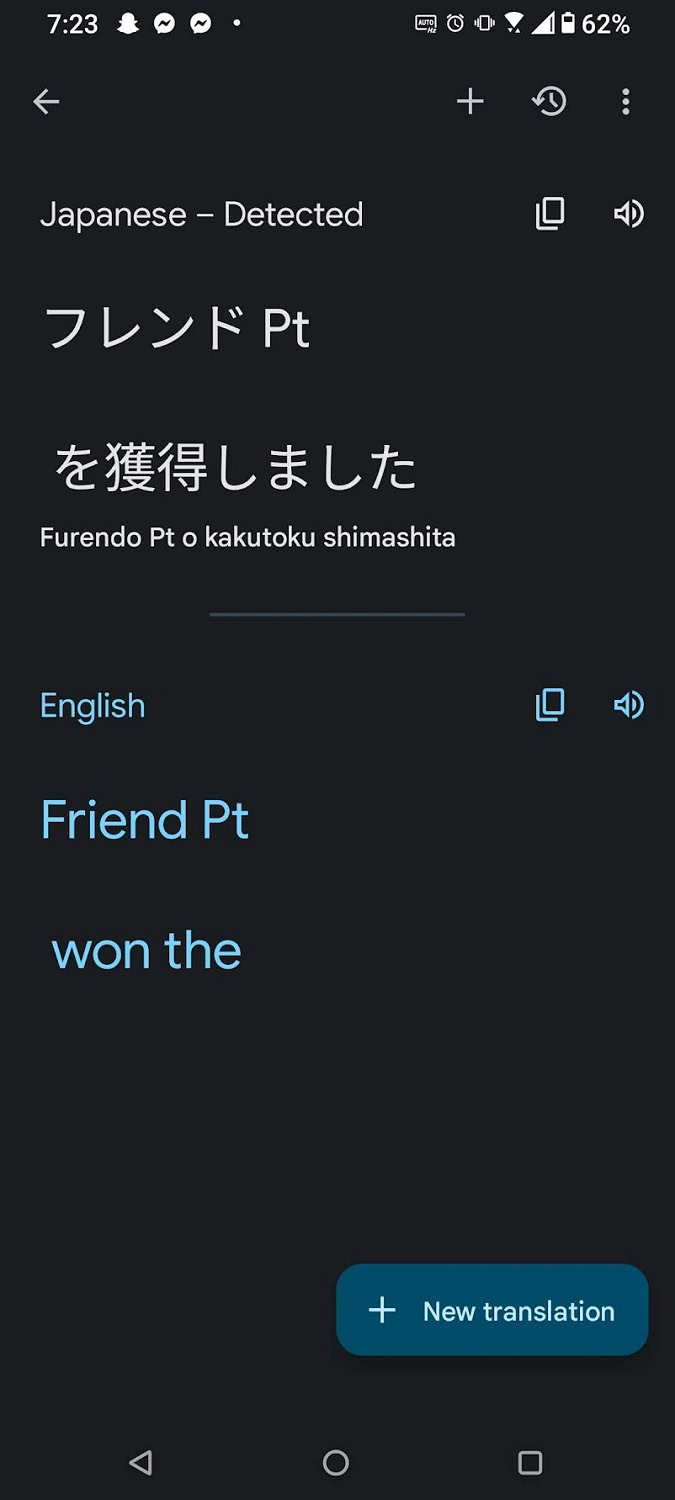Open the three-dot overflow menu

coord(626,101)
